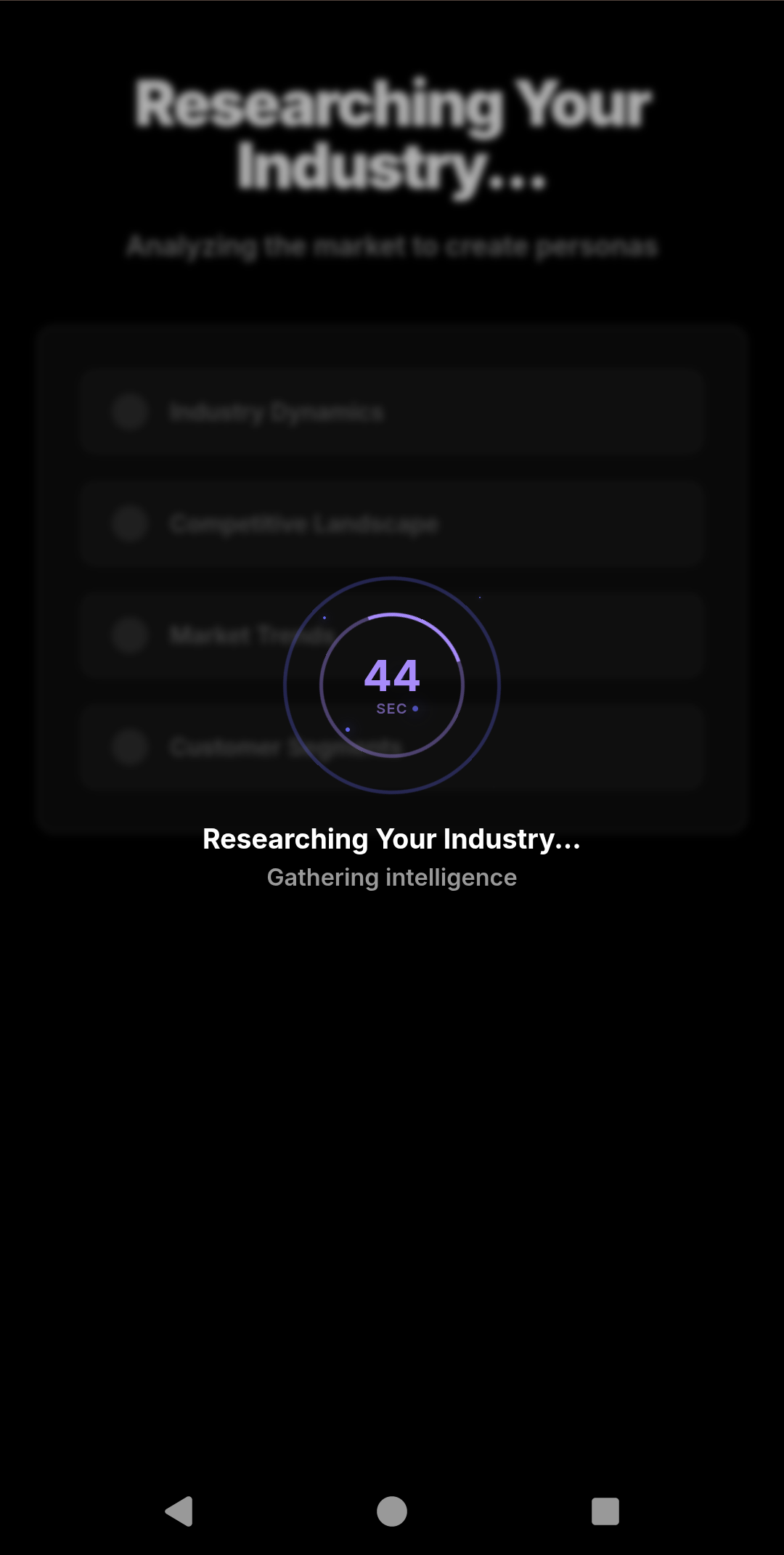The width and height of the screenshot is (784, 1555).
Task: Tap the 44 second countdown number
Action: click(x=392, y=678)
